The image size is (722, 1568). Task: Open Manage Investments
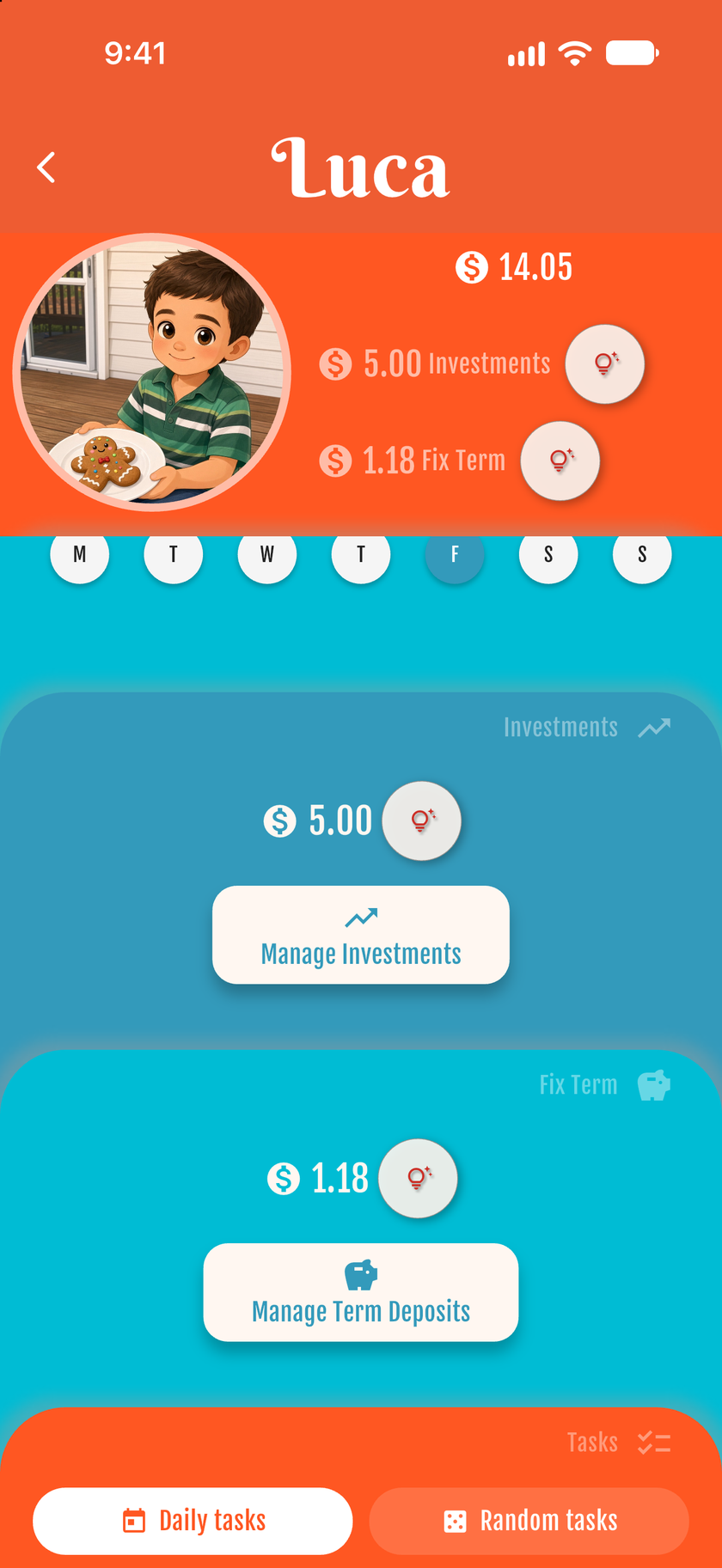(x=361, y=935)
